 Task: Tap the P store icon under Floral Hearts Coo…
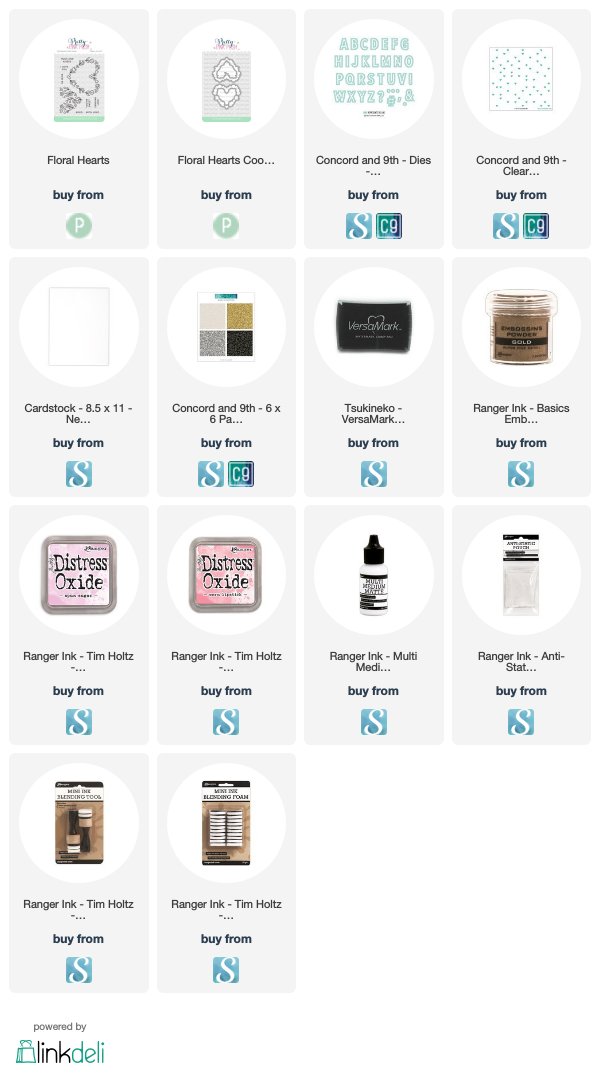[226, 226]
